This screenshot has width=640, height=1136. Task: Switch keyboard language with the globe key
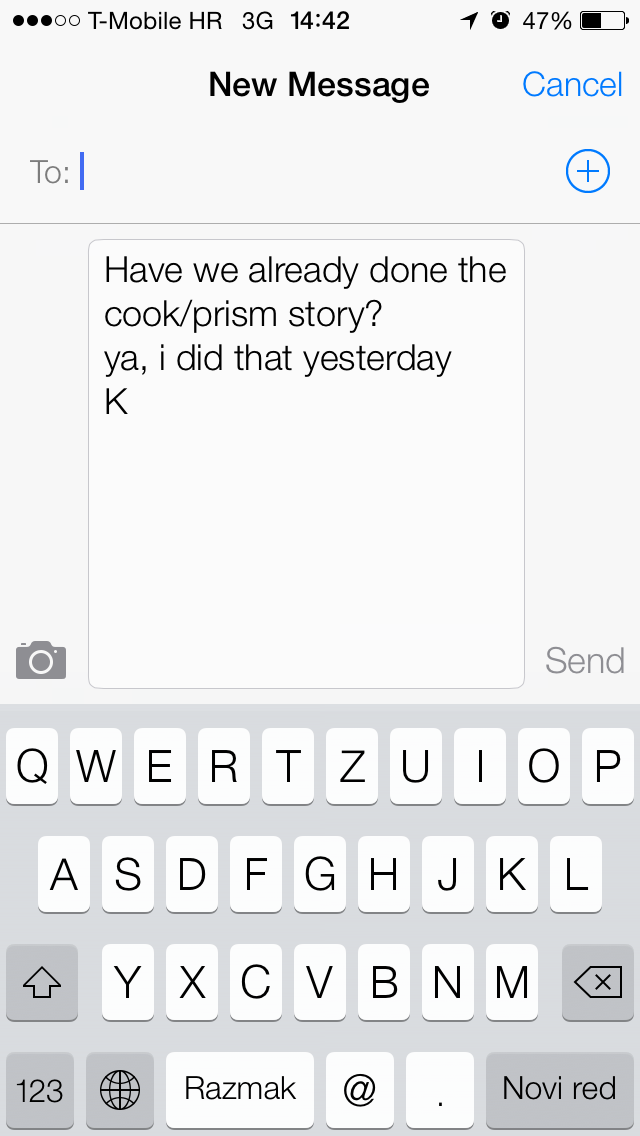(x=120, y=1089)
